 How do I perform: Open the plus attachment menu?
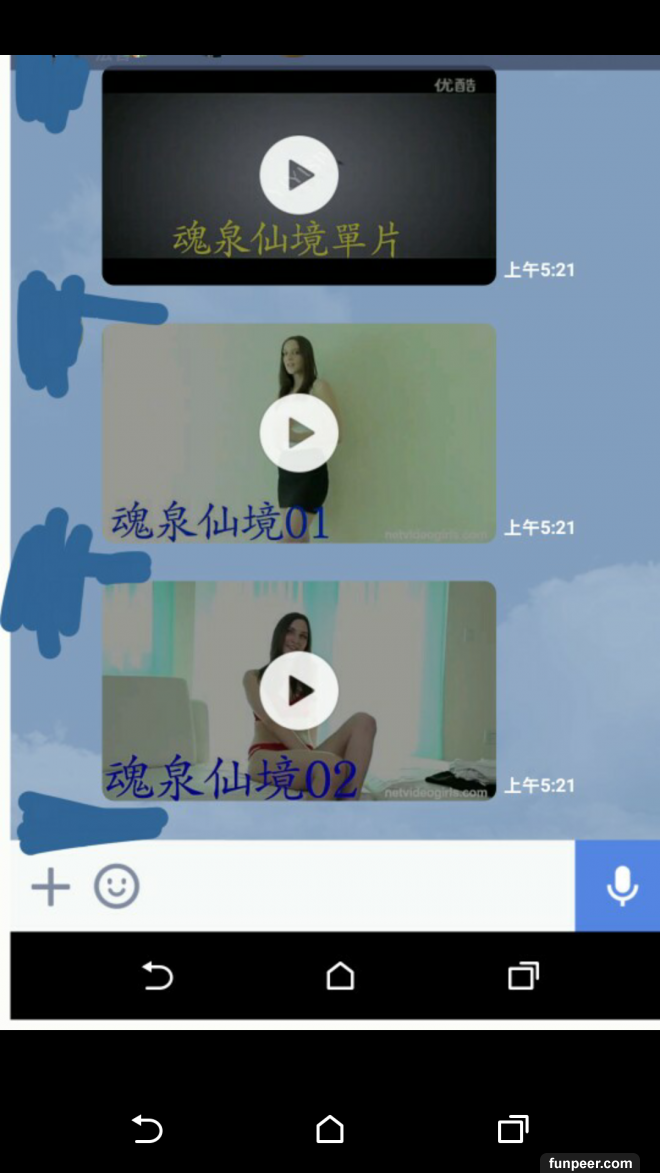(x=50, y=886)
